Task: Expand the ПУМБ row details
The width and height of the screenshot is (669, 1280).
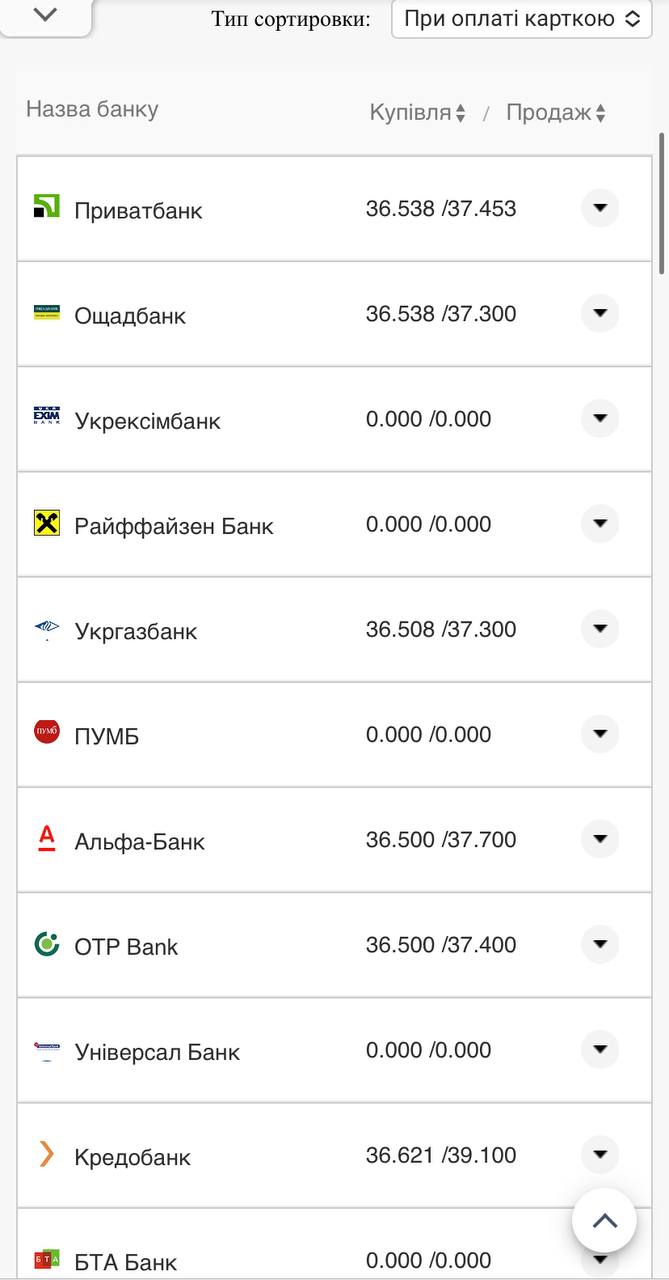Action: 600,734
